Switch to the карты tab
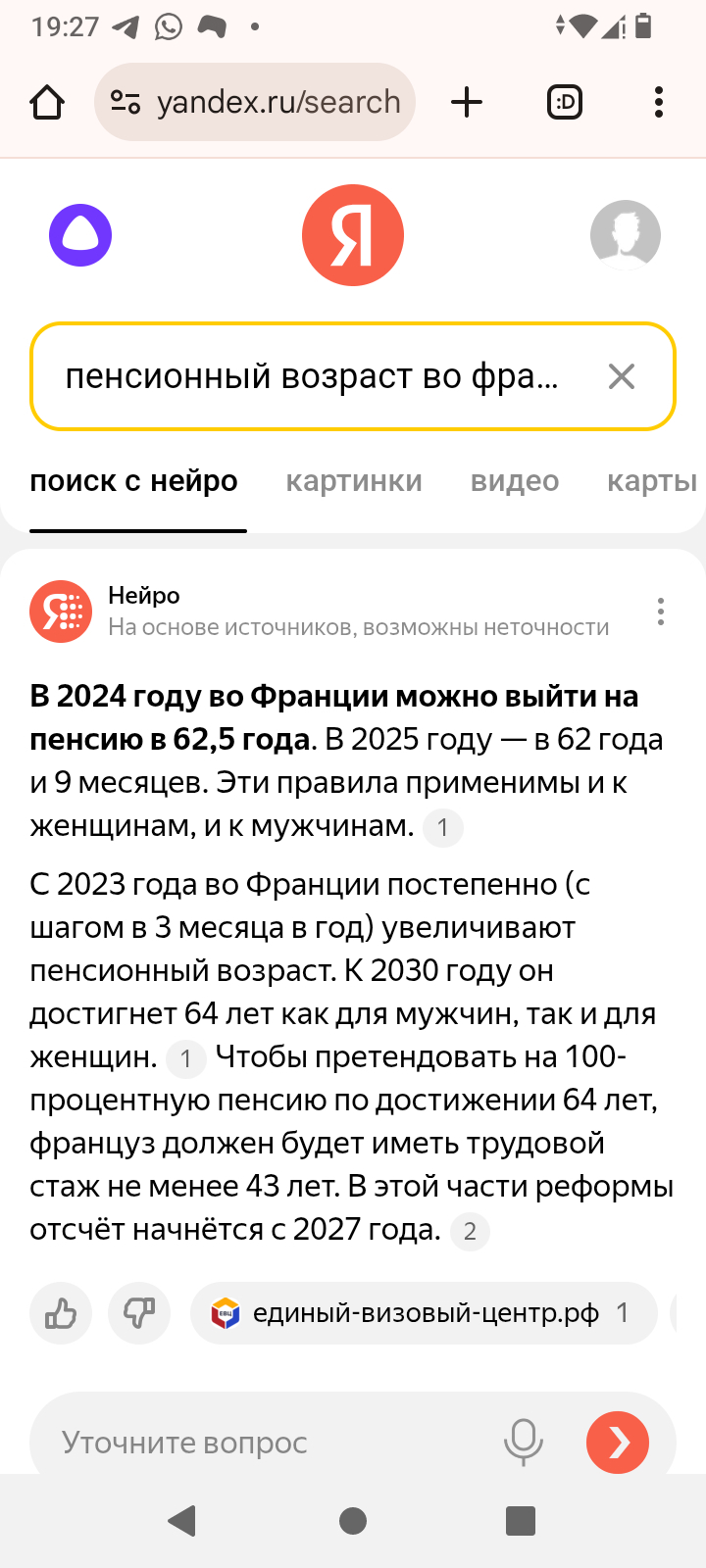This screenshot has height=1568, width=706. coord(652,481)
